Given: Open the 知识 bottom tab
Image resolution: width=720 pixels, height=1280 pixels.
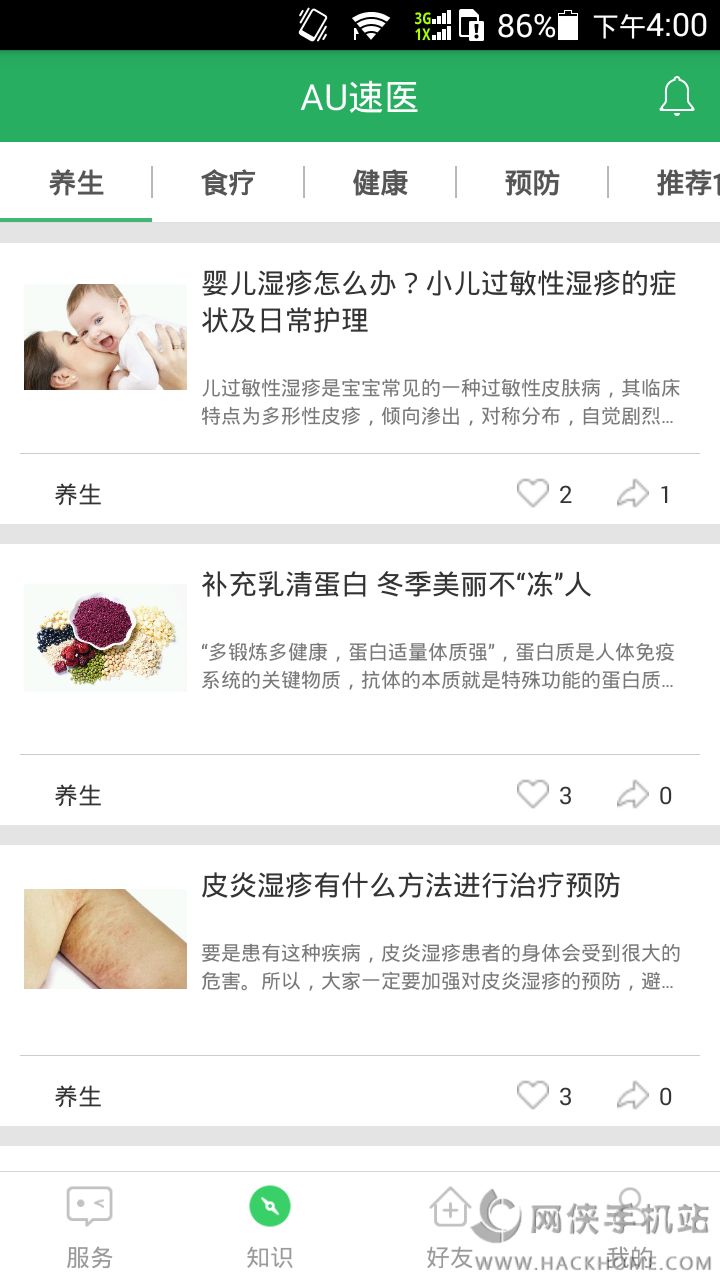Looking at the screenshot, I should [270, 1226].
